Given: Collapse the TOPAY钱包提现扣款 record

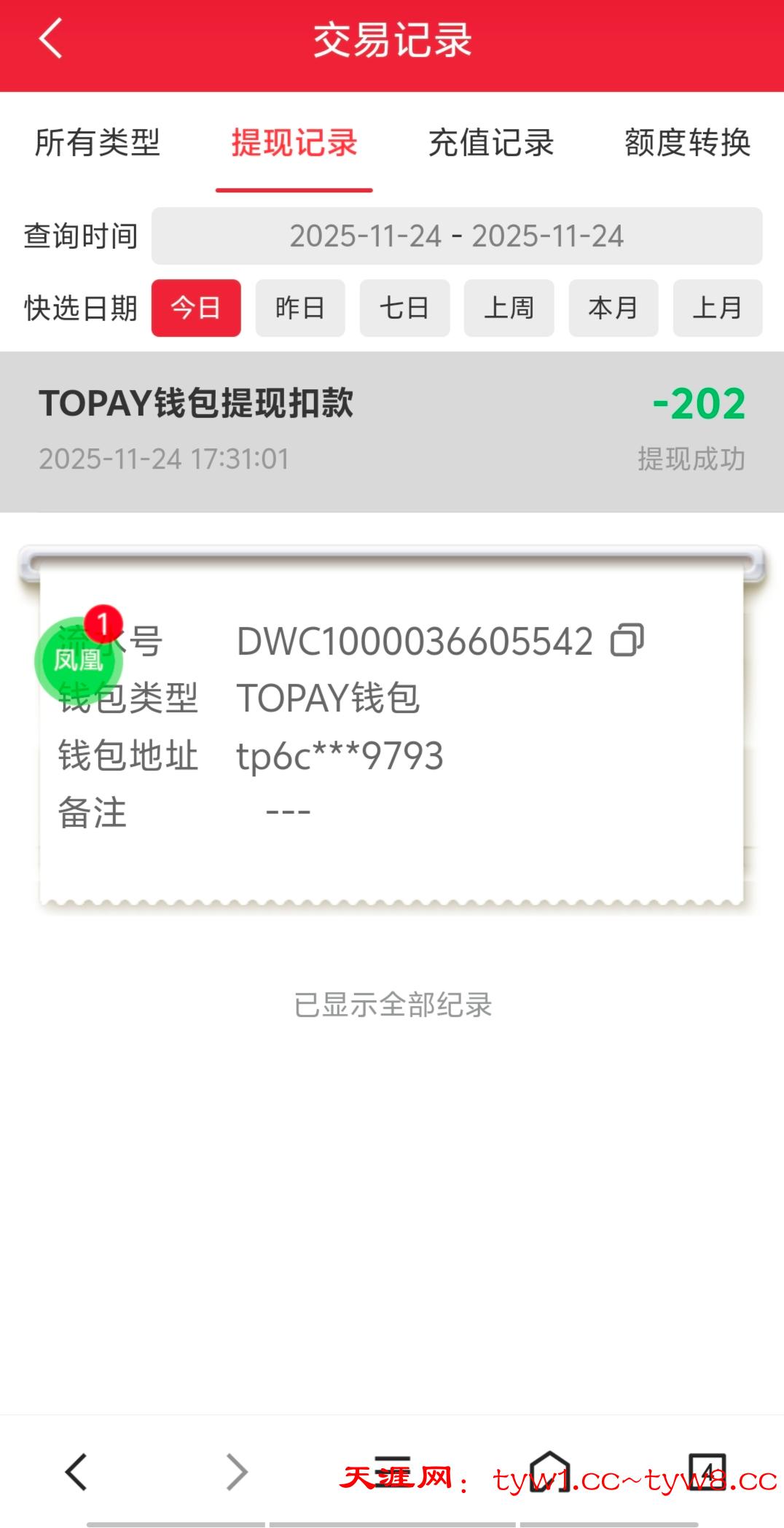Looking at the screenshot, I should (x=392, y=432).
